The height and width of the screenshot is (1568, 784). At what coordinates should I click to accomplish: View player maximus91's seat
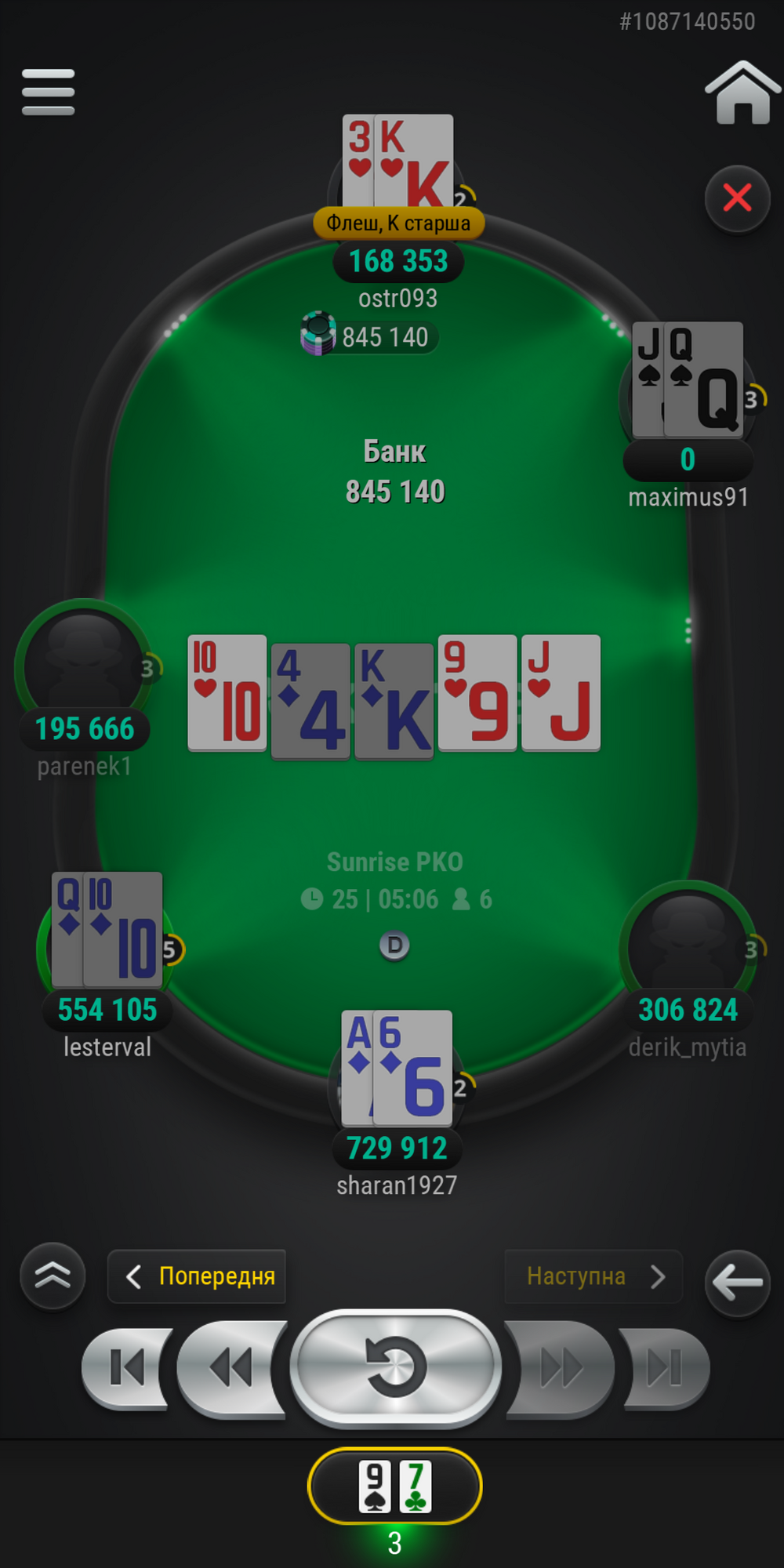click(x=688, y=382)
